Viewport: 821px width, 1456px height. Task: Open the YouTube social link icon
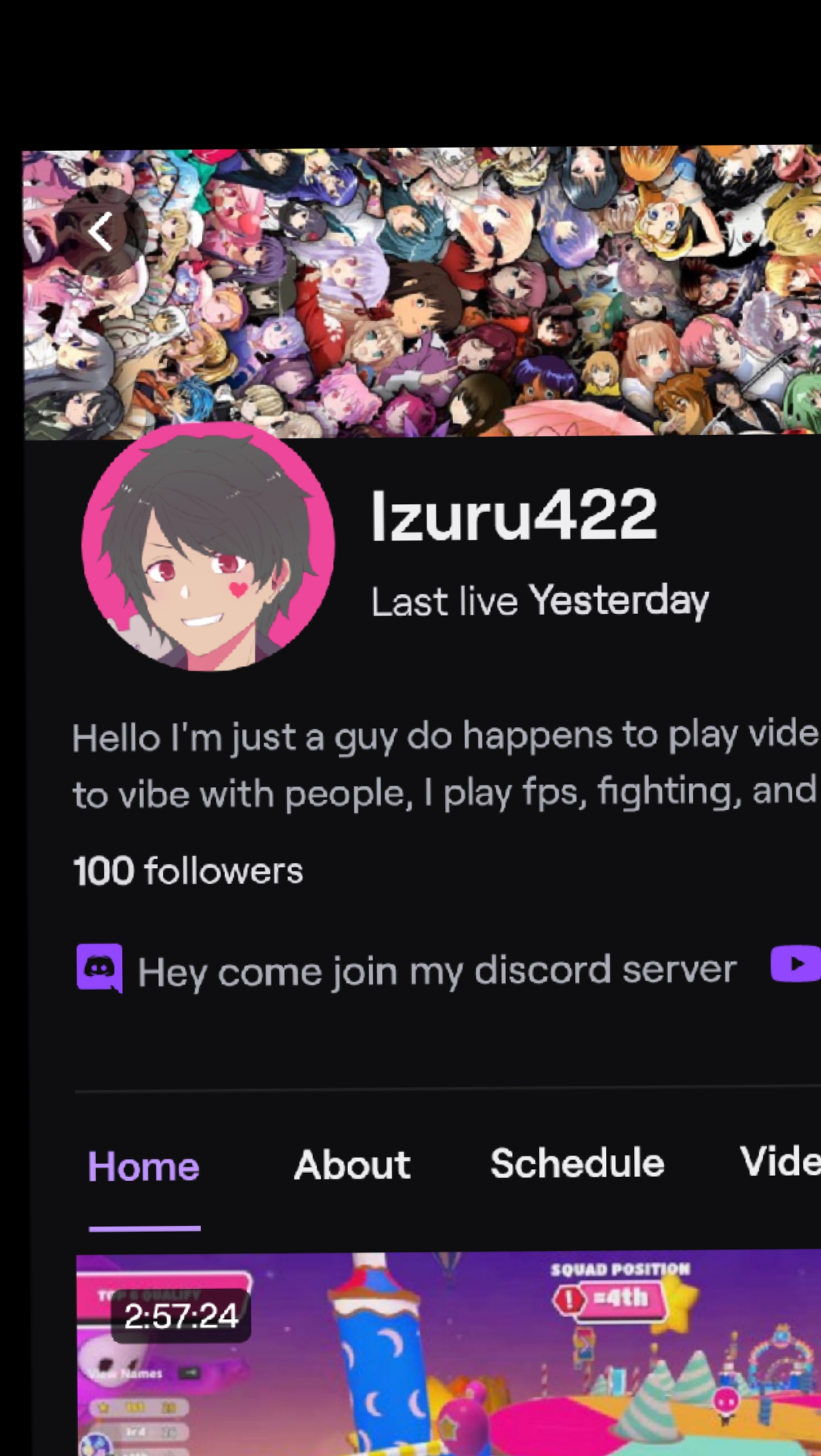tap(795, 964)
